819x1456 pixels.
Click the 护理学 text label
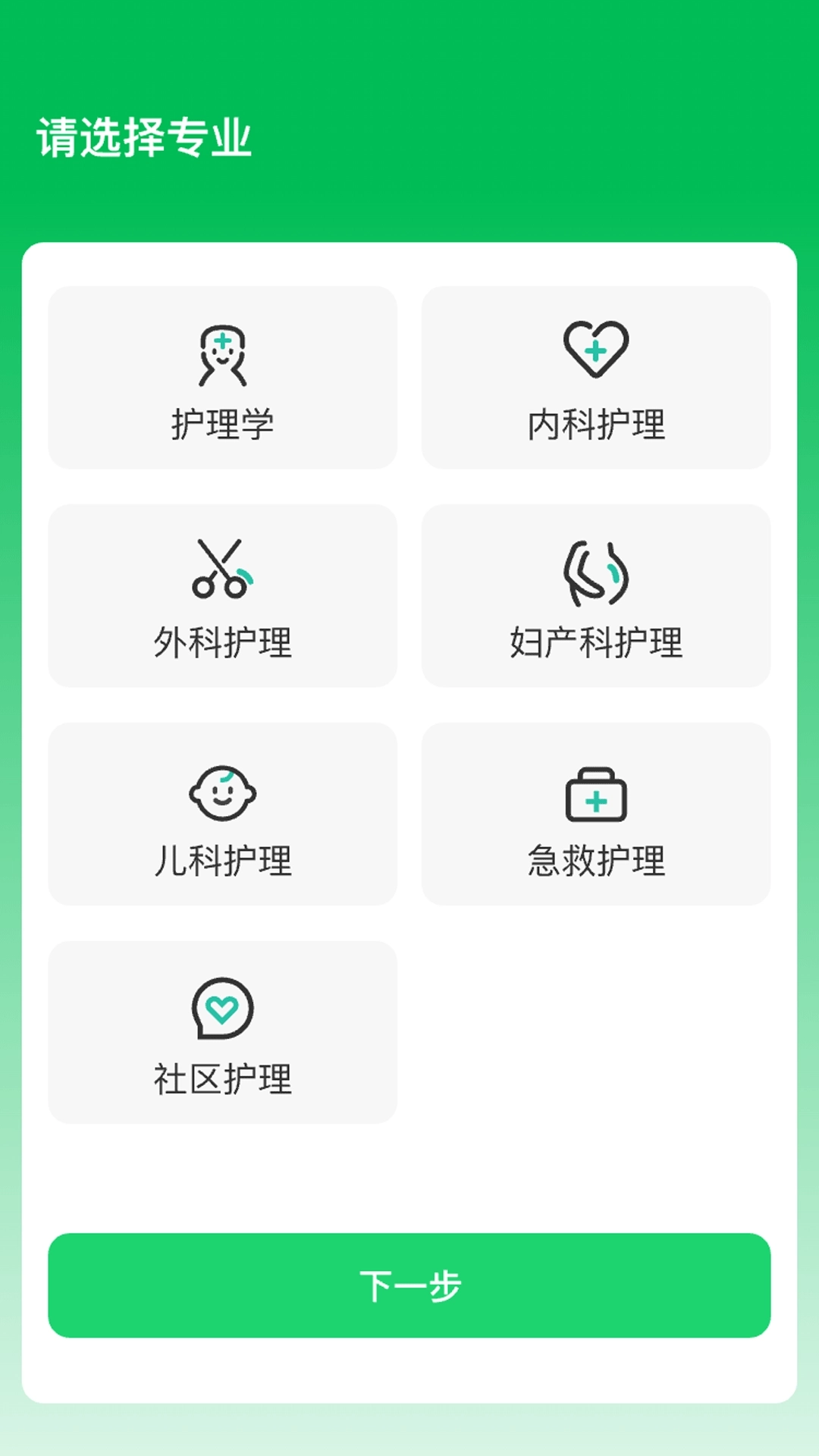point(222,423)
